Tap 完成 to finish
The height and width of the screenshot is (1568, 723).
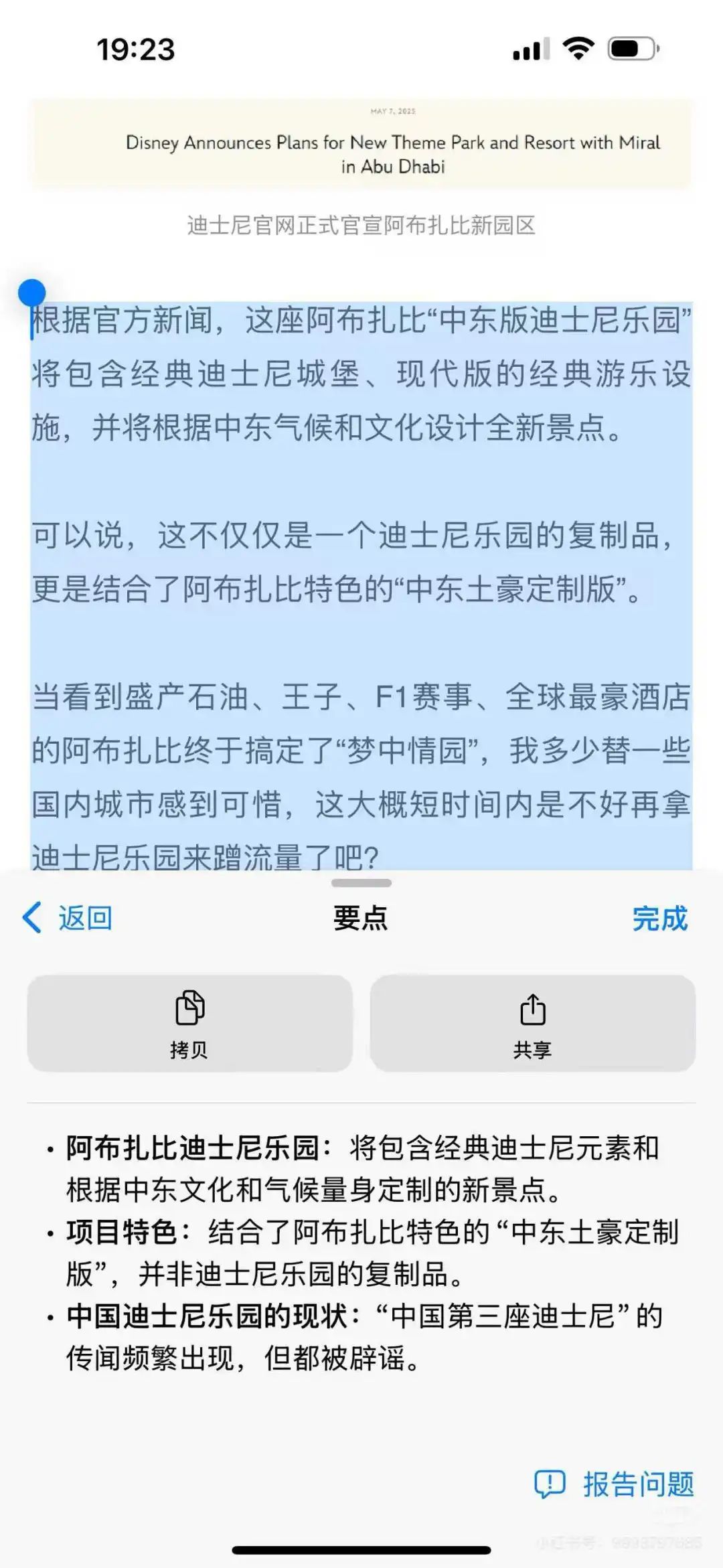click(x=659, y=918)
